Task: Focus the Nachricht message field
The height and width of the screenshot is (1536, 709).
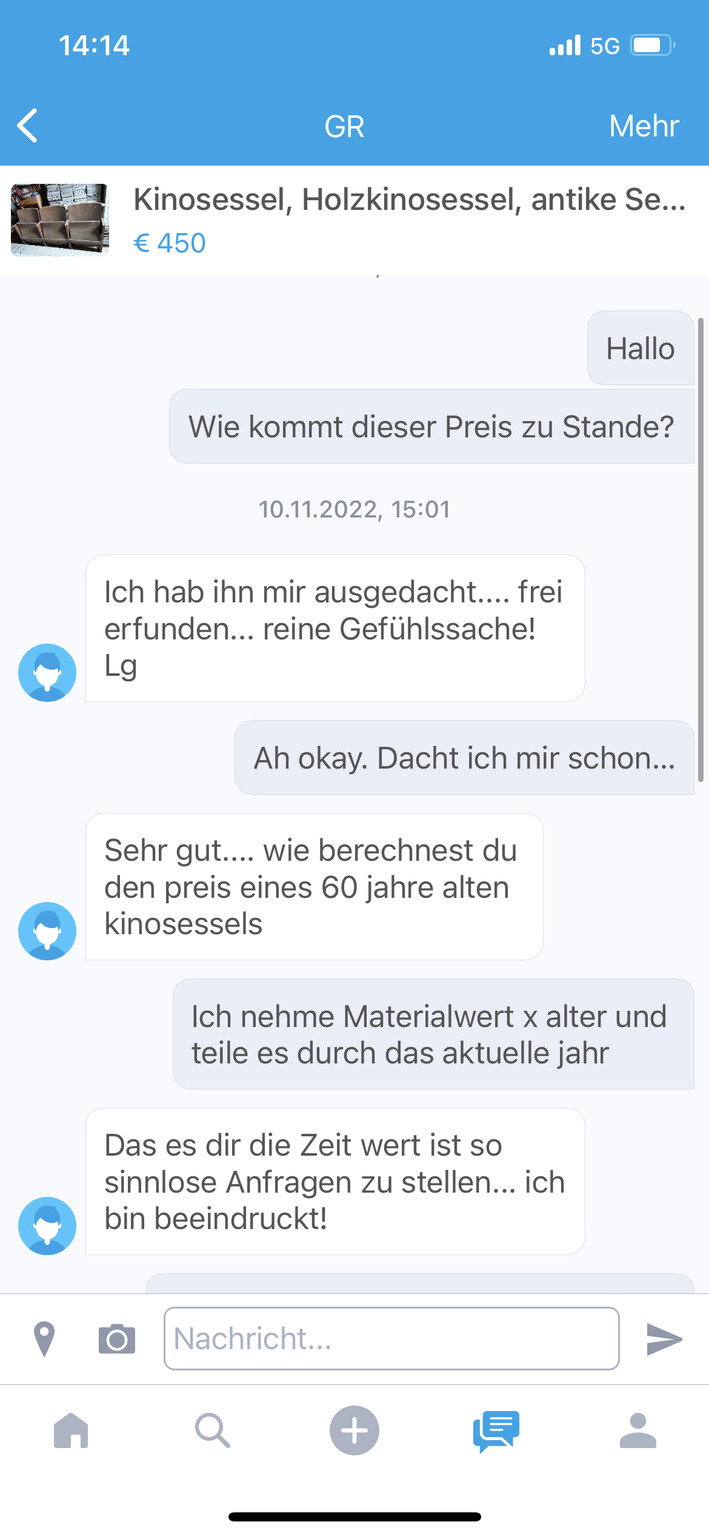Action: tap(391, 1338)
